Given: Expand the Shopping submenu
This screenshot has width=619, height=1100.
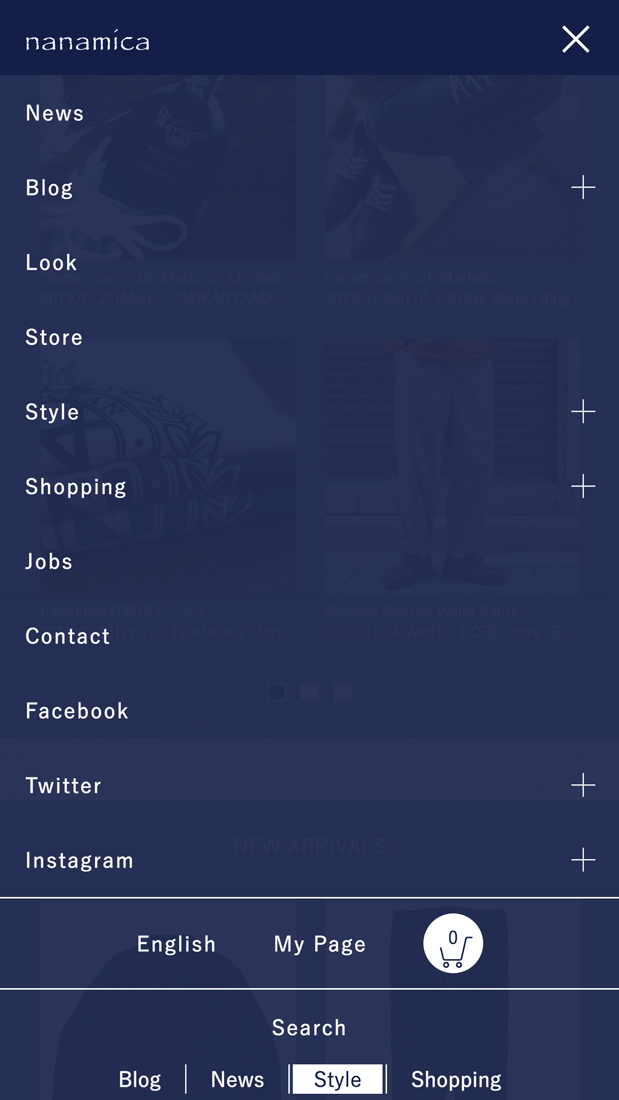Looking at the screenshot, I should point(582,487).
